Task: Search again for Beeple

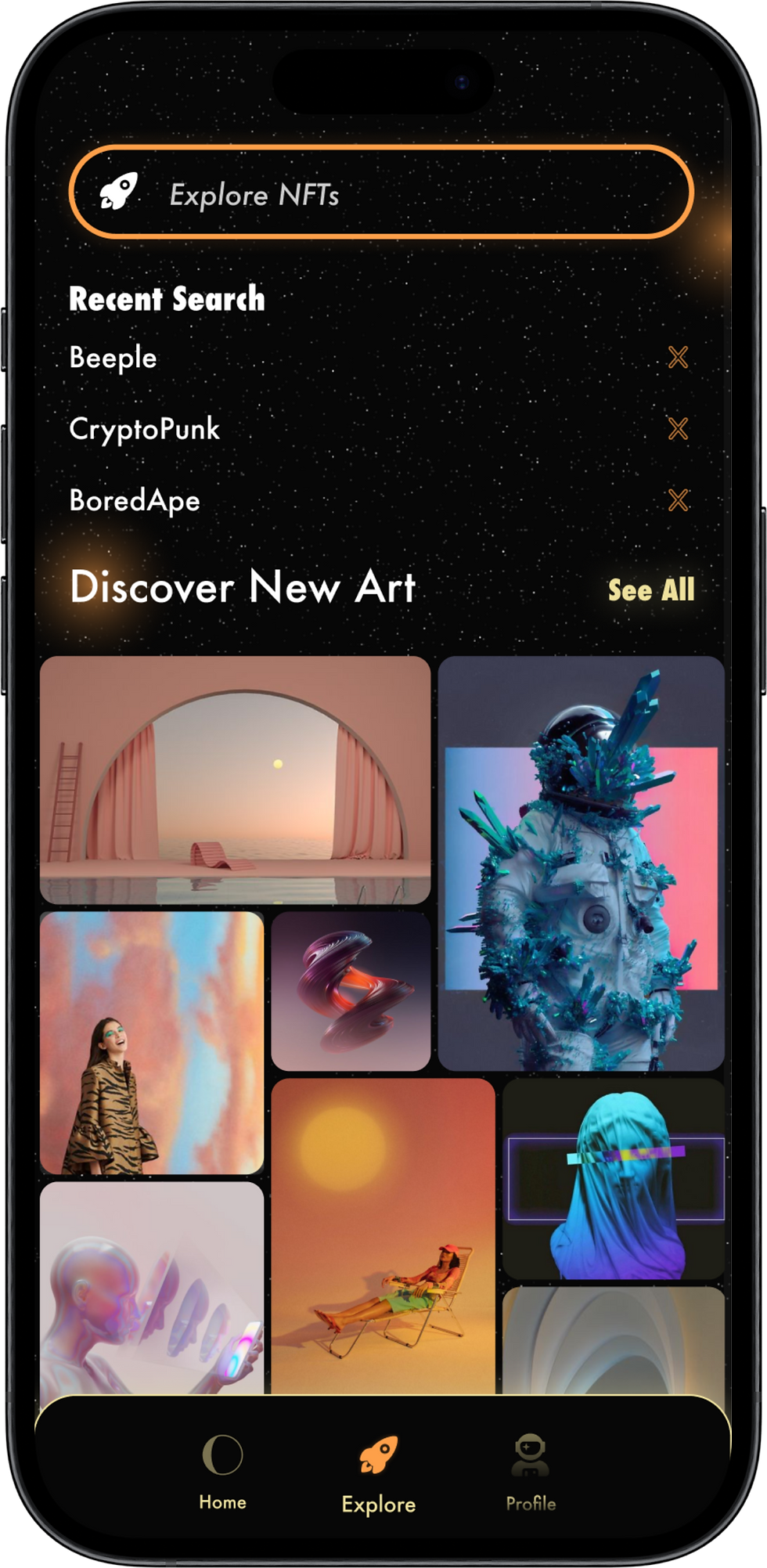Action: (113, 358)
